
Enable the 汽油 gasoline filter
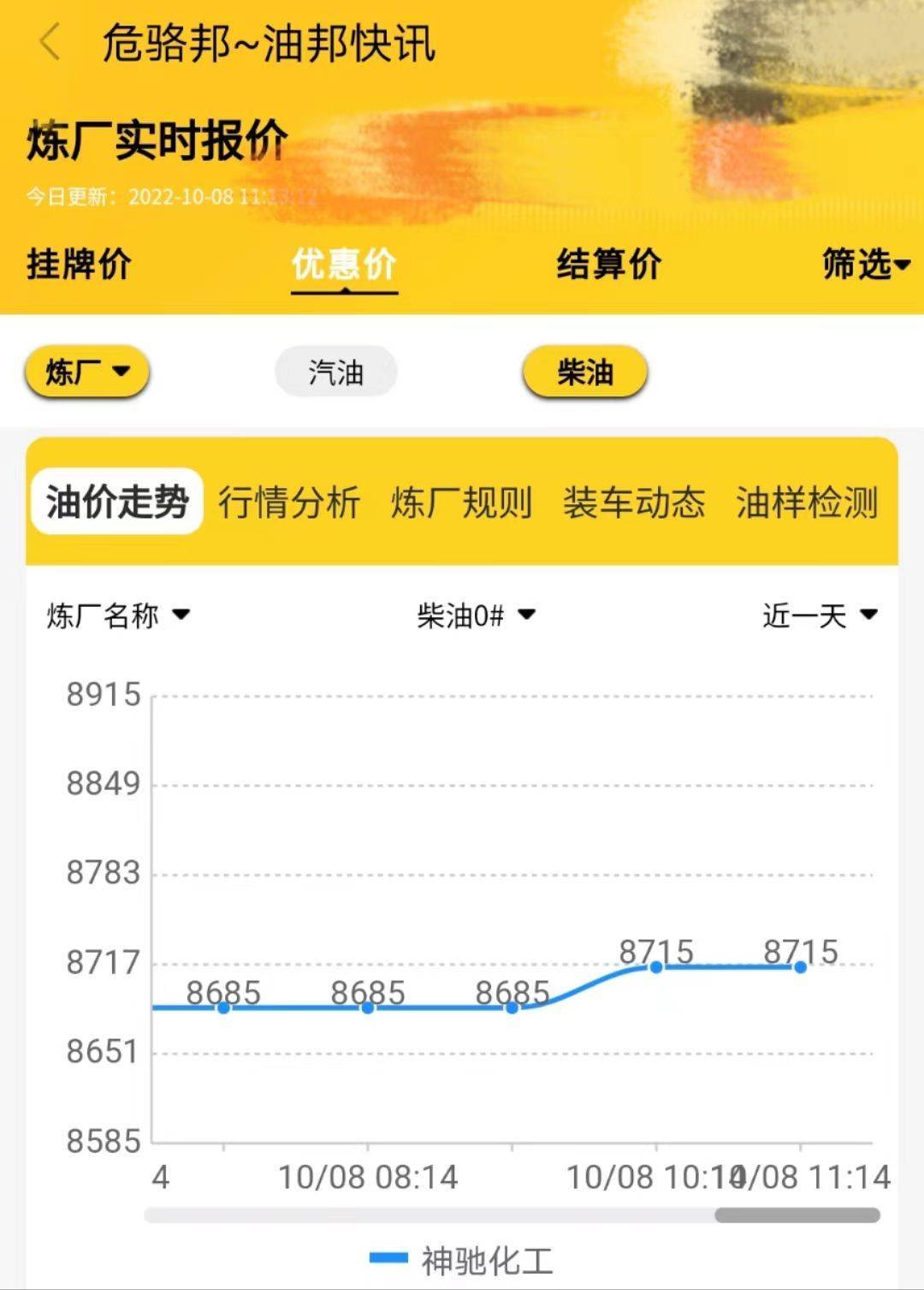click(x=336, y=371)
